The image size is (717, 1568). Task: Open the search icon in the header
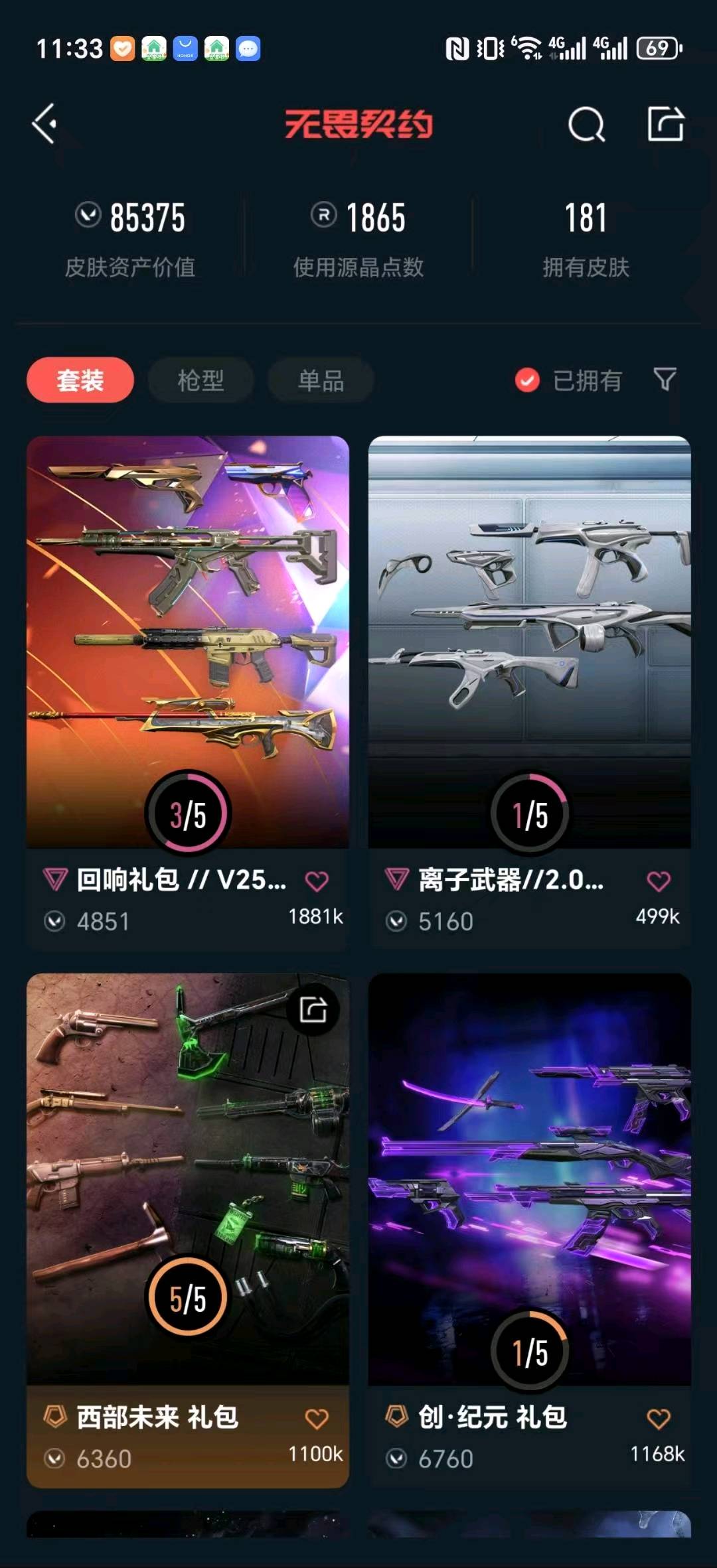[x=586, y=124]
